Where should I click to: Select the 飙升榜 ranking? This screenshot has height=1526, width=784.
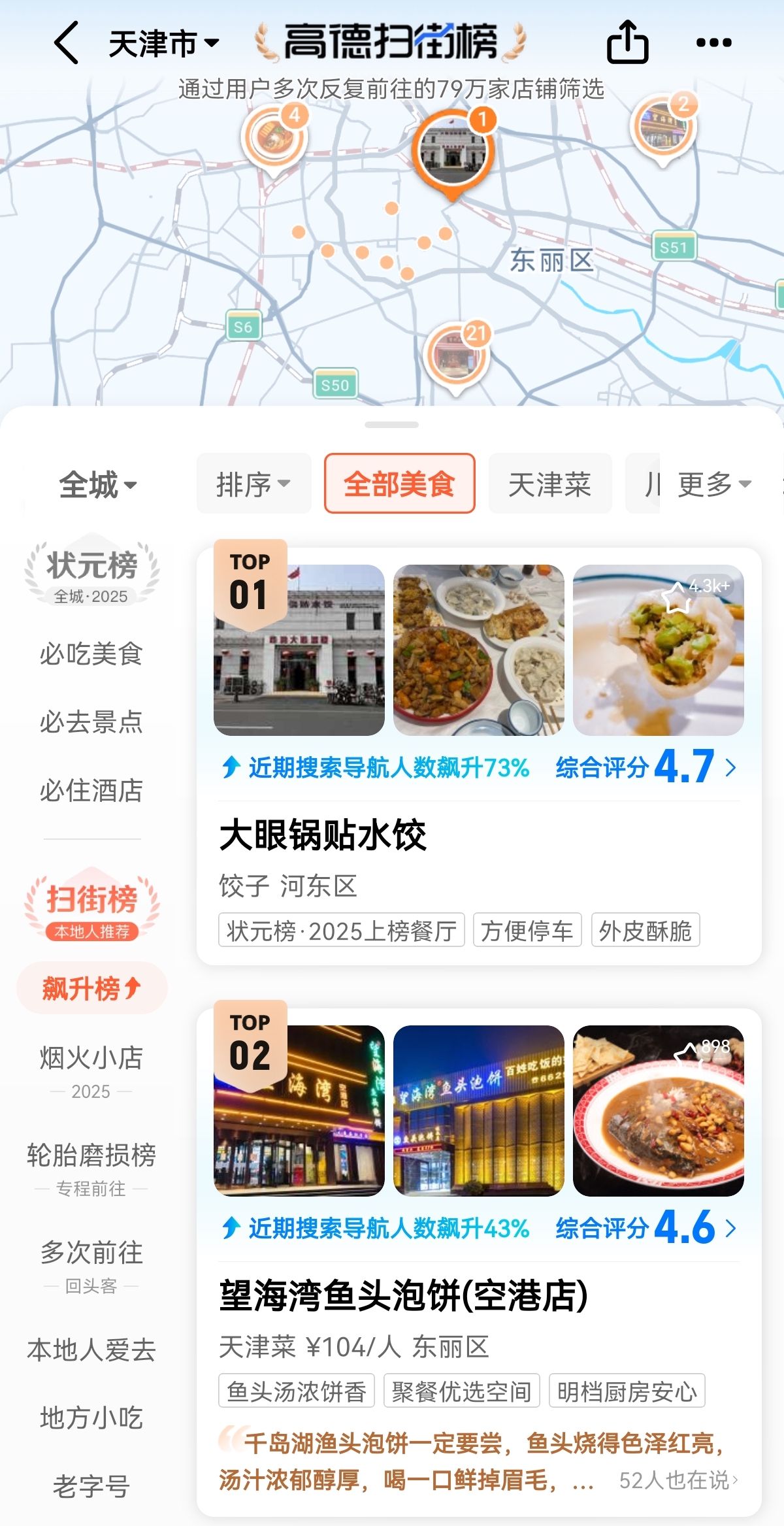91,988
